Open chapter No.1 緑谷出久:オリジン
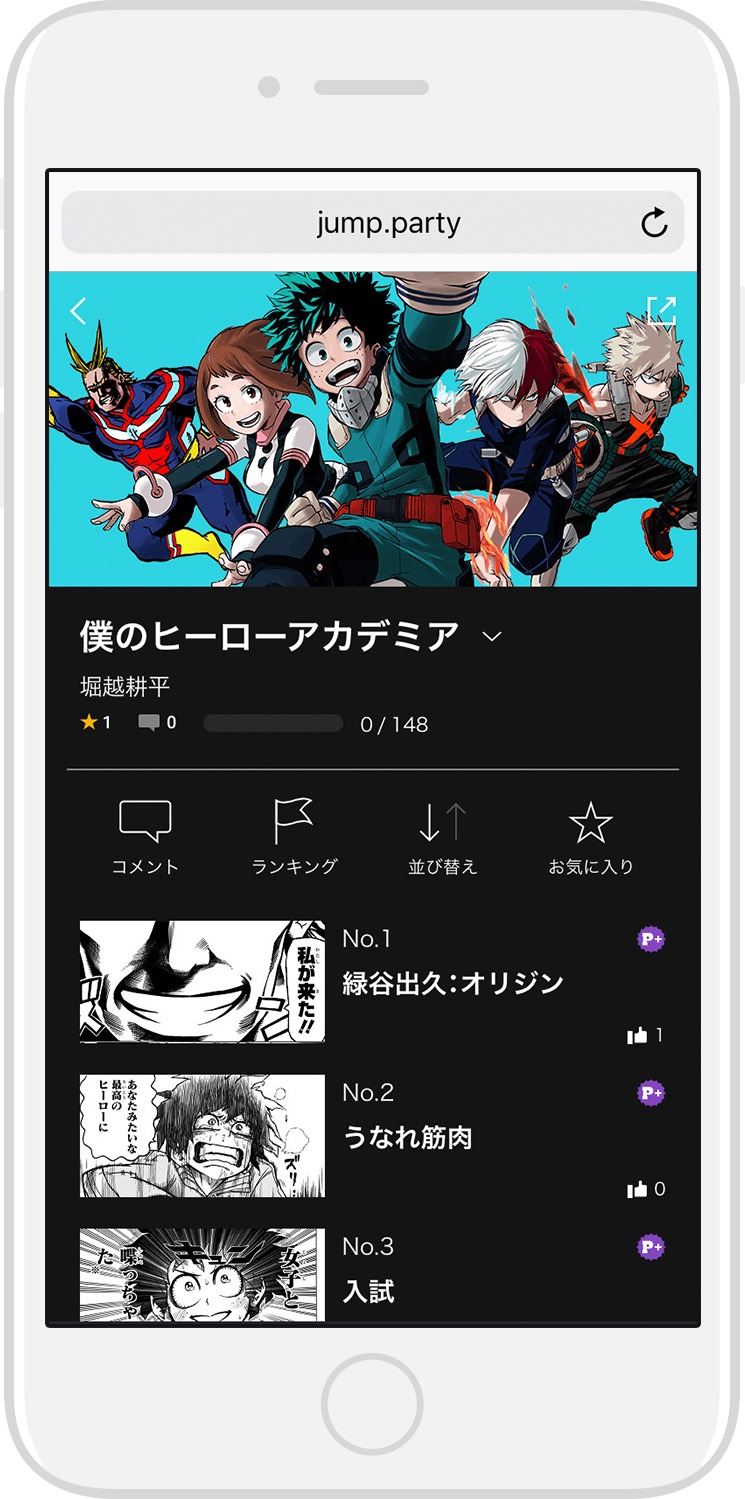745x1499 pixels. click(453, 982)
